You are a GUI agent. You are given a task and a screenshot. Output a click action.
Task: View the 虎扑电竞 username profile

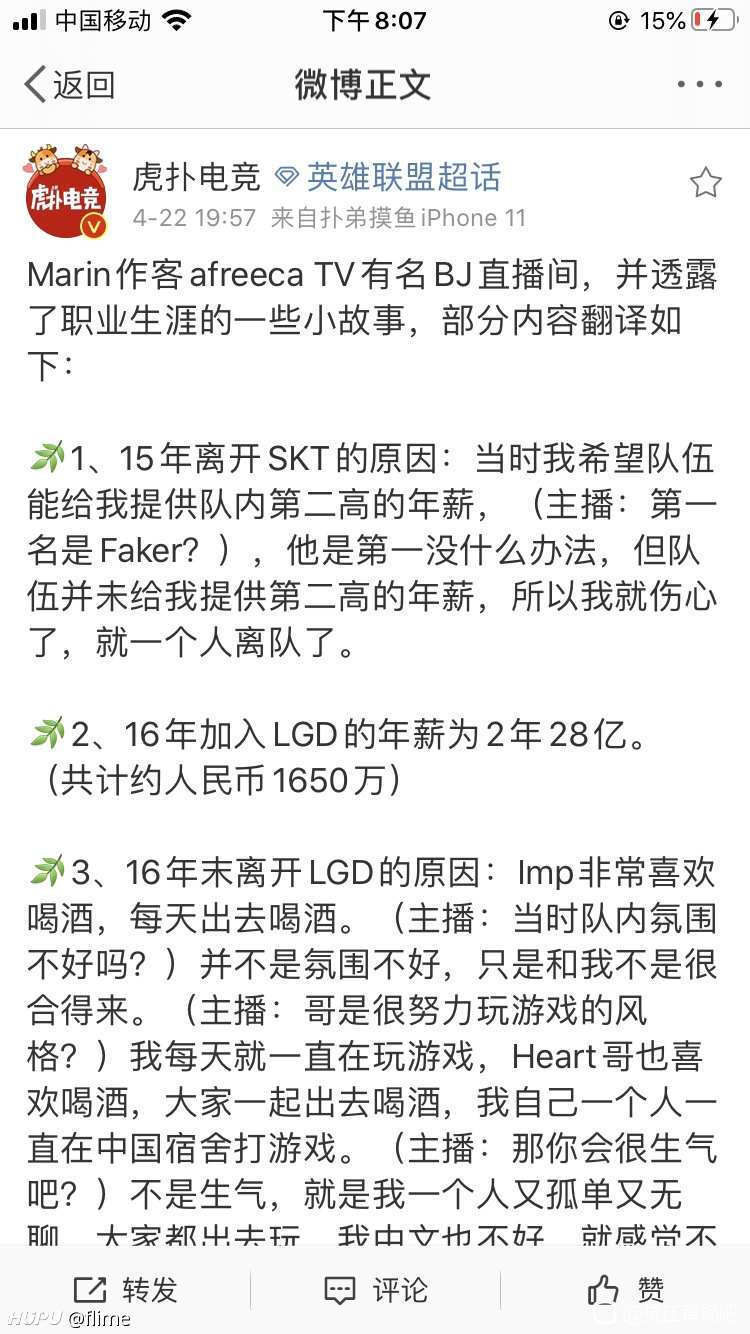coord(196,178)
